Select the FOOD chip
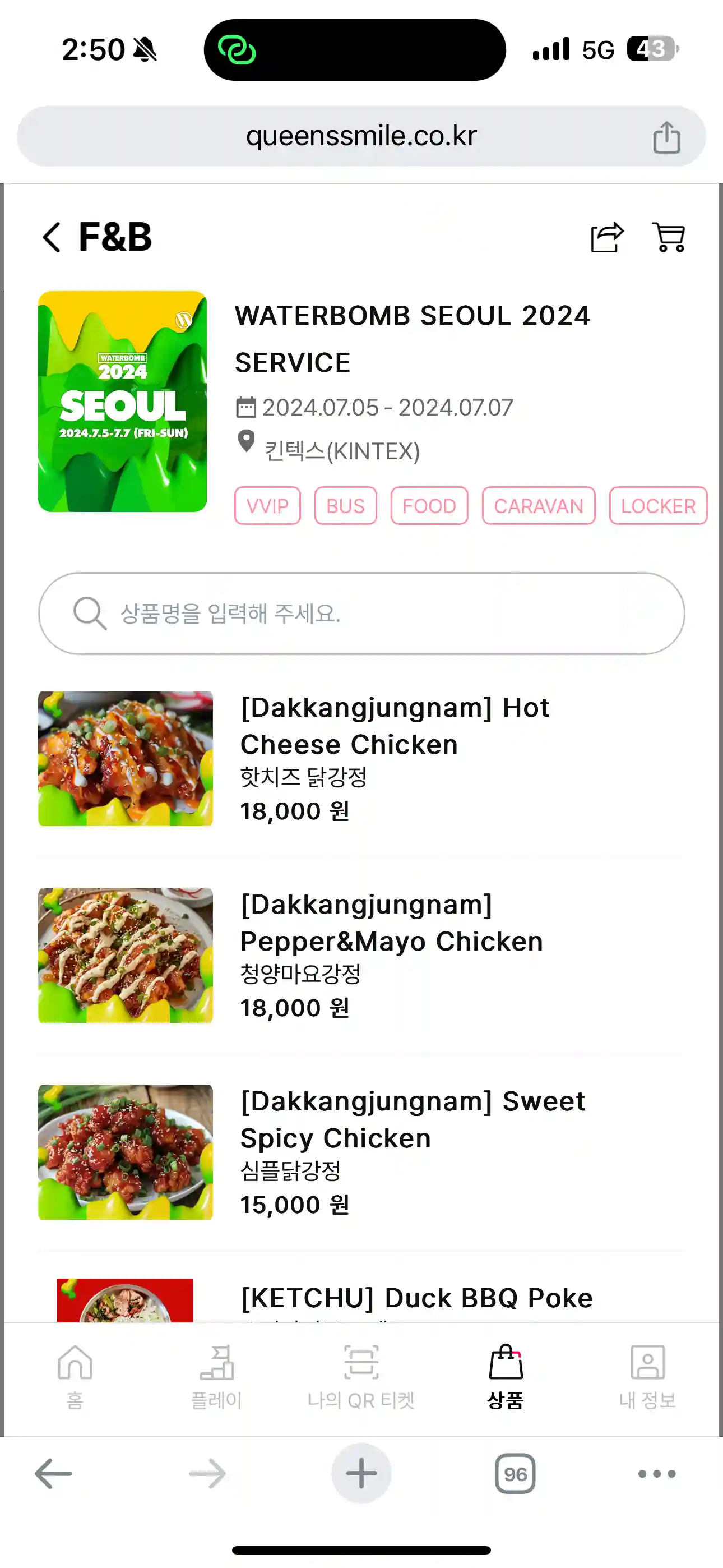 (x=429, y=505)
